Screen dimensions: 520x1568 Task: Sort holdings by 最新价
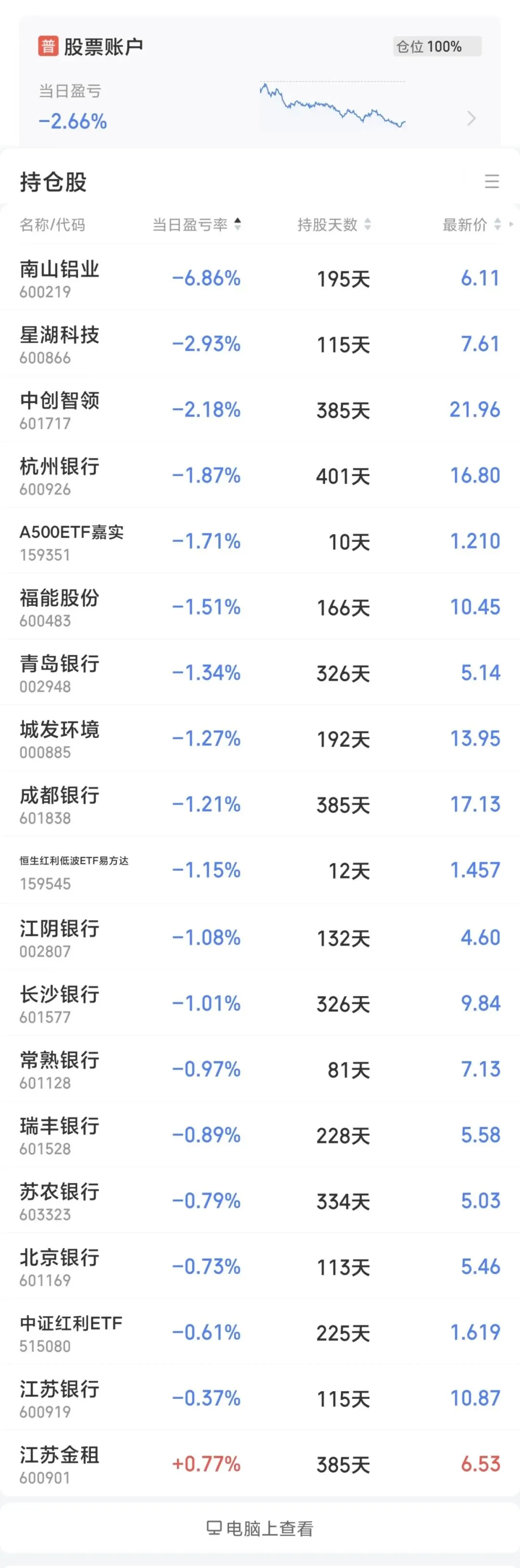point(471,225)
